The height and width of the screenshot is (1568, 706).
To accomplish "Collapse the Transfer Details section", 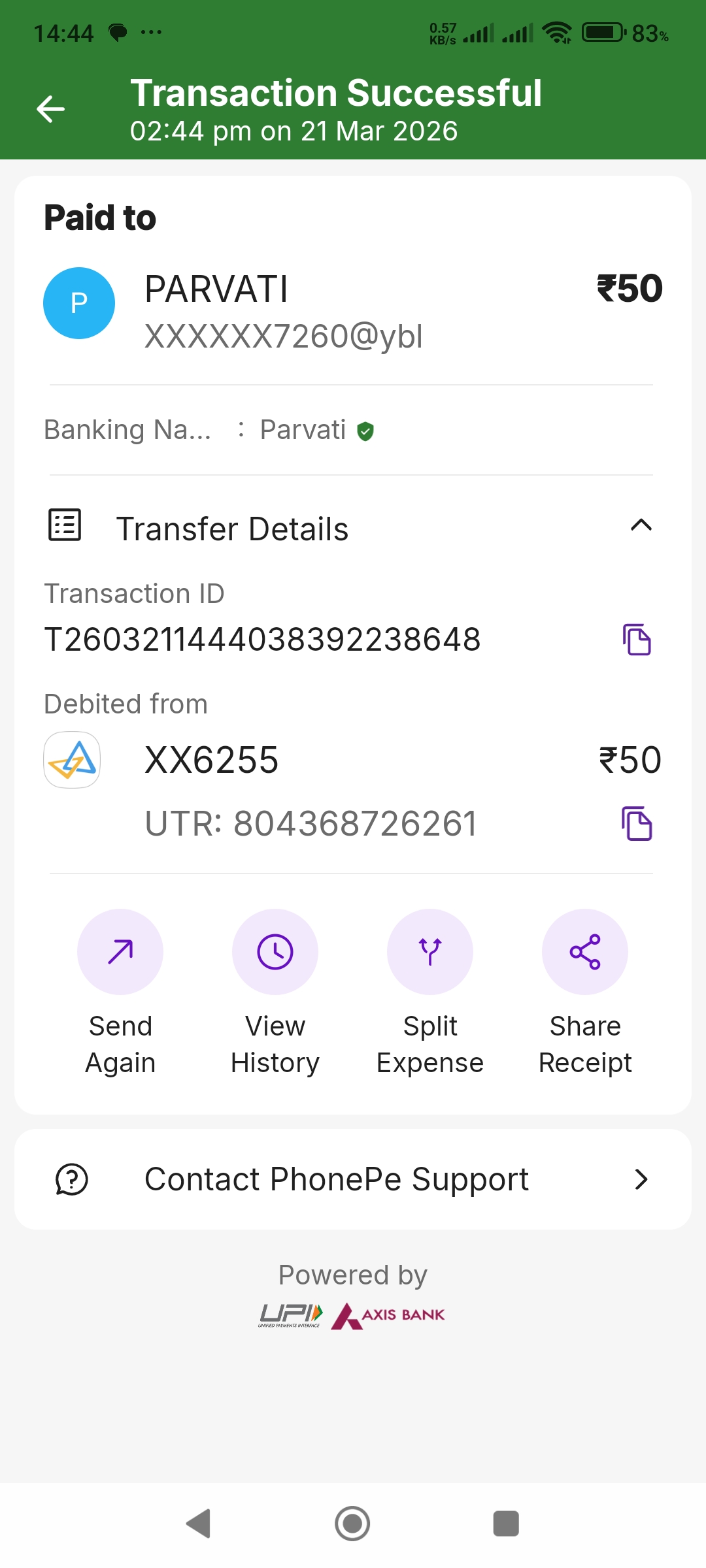I will [641, 526].
